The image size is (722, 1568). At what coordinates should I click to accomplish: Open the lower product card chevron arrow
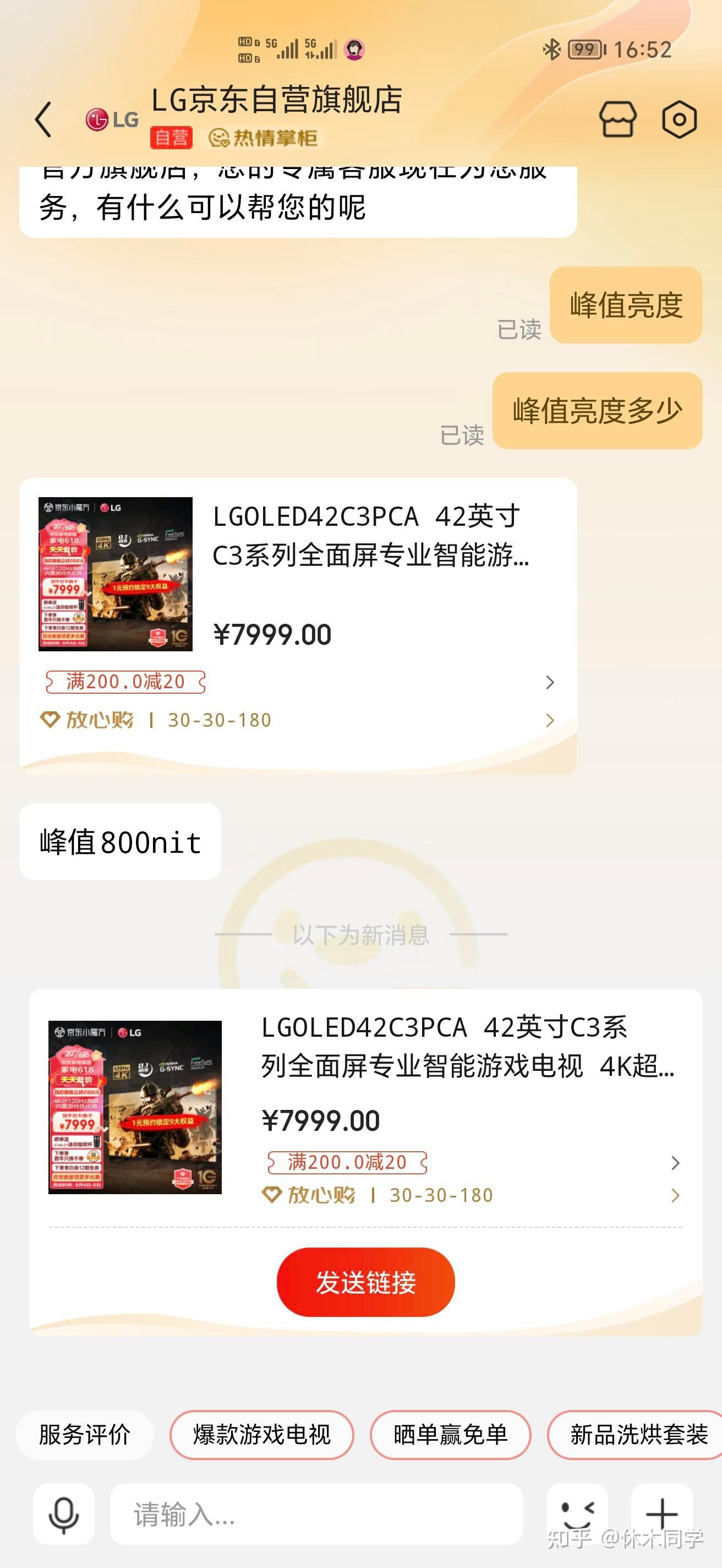tap(676, 1163)
